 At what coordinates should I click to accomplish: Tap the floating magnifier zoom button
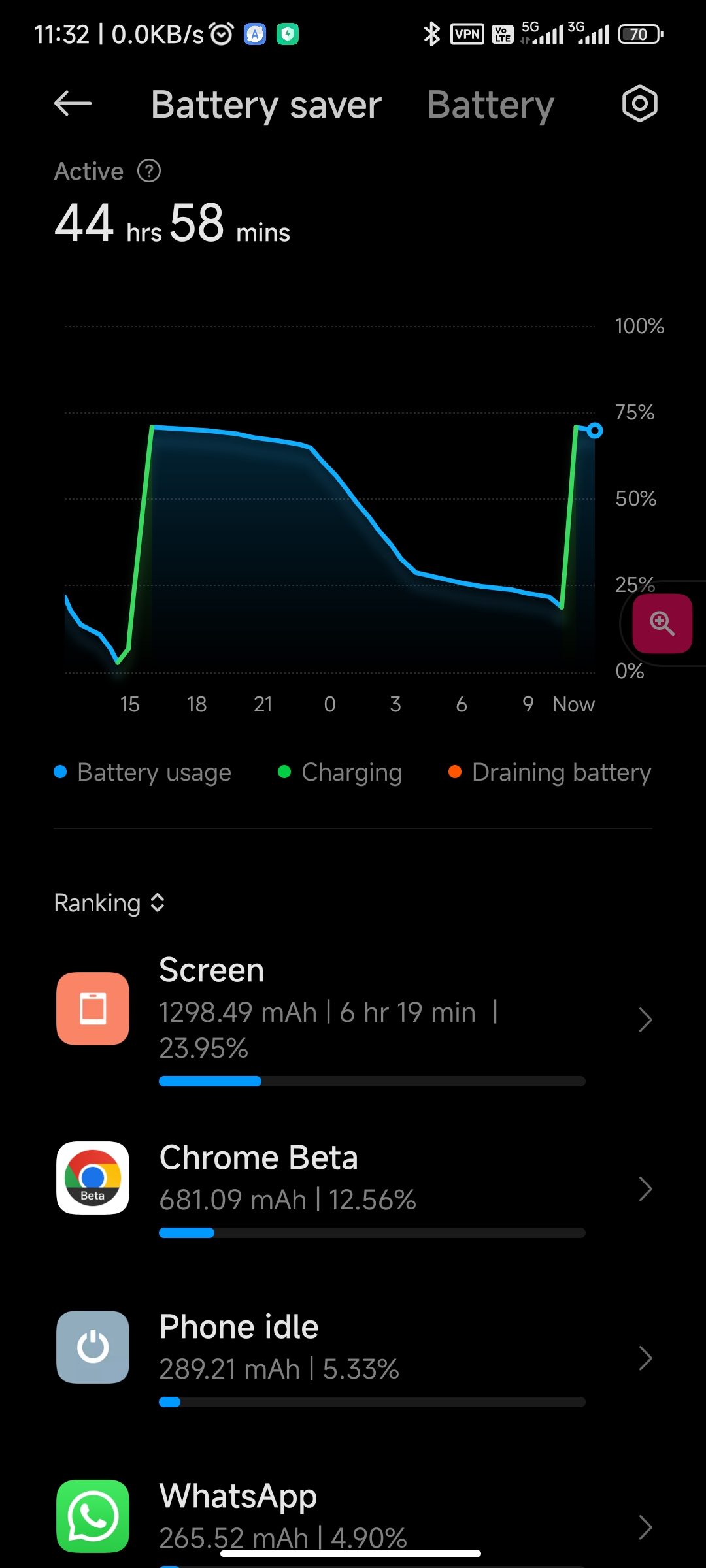tap(662, 623)
